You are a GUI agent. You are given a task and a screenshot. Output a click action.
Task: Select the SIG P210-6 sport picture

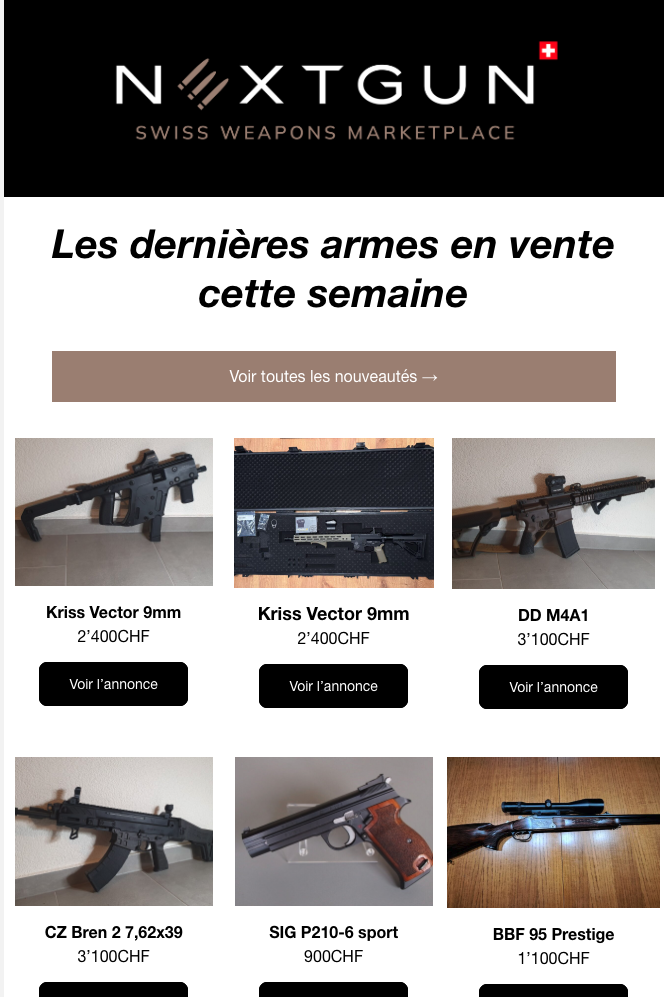coord(334,831)
